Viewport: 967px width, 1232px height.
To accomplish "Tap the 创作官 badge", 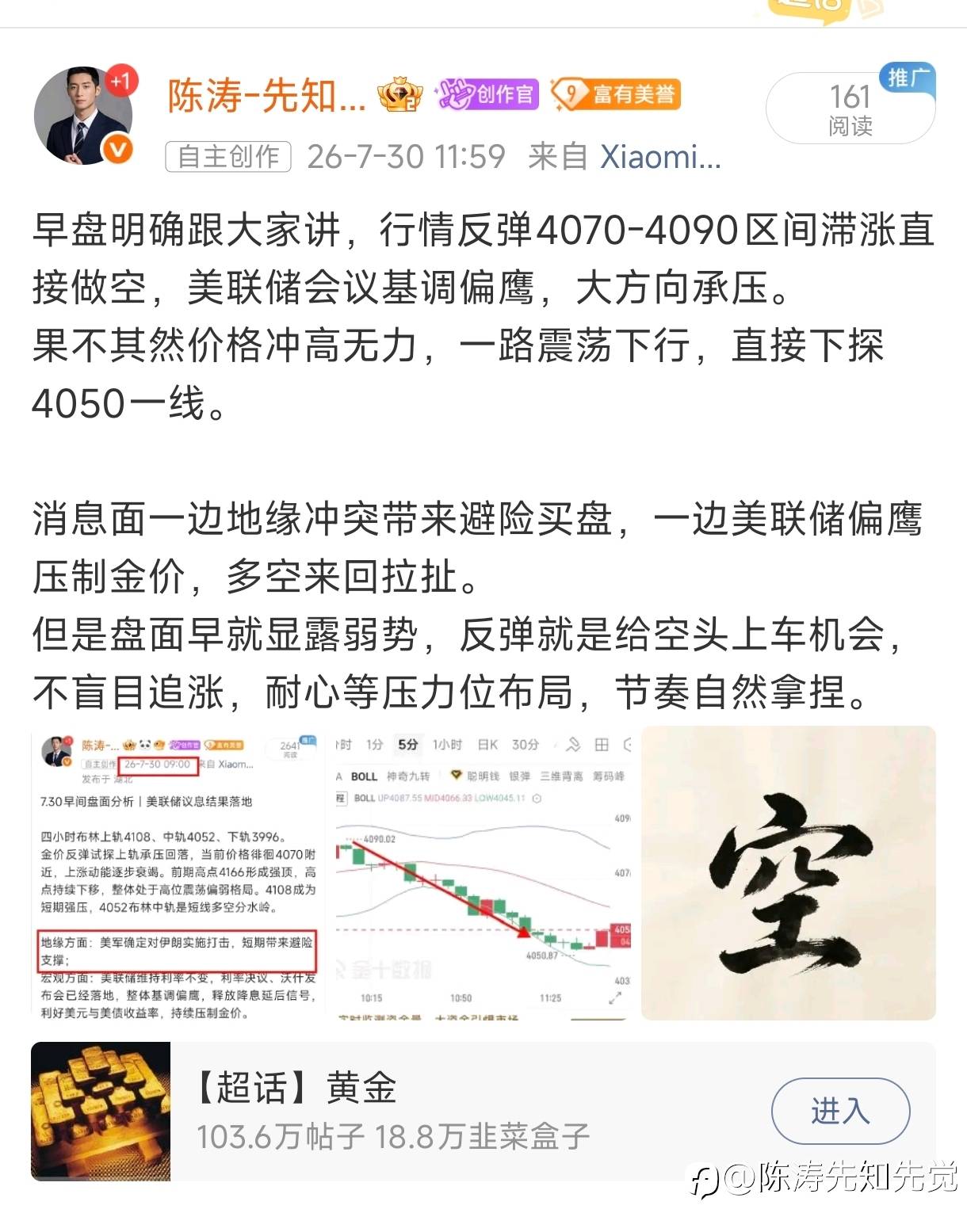I will coord(488,95).
